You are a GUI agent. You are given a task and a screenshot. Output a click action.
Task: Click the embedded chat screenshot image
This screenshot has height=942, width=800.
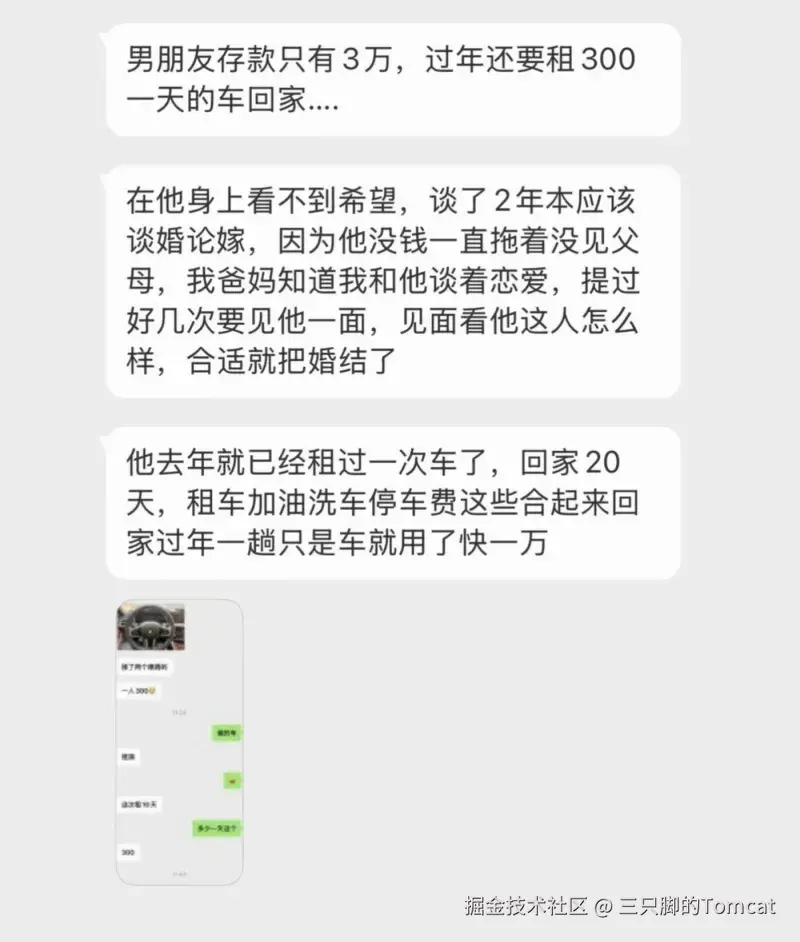[x=178, y=745]
